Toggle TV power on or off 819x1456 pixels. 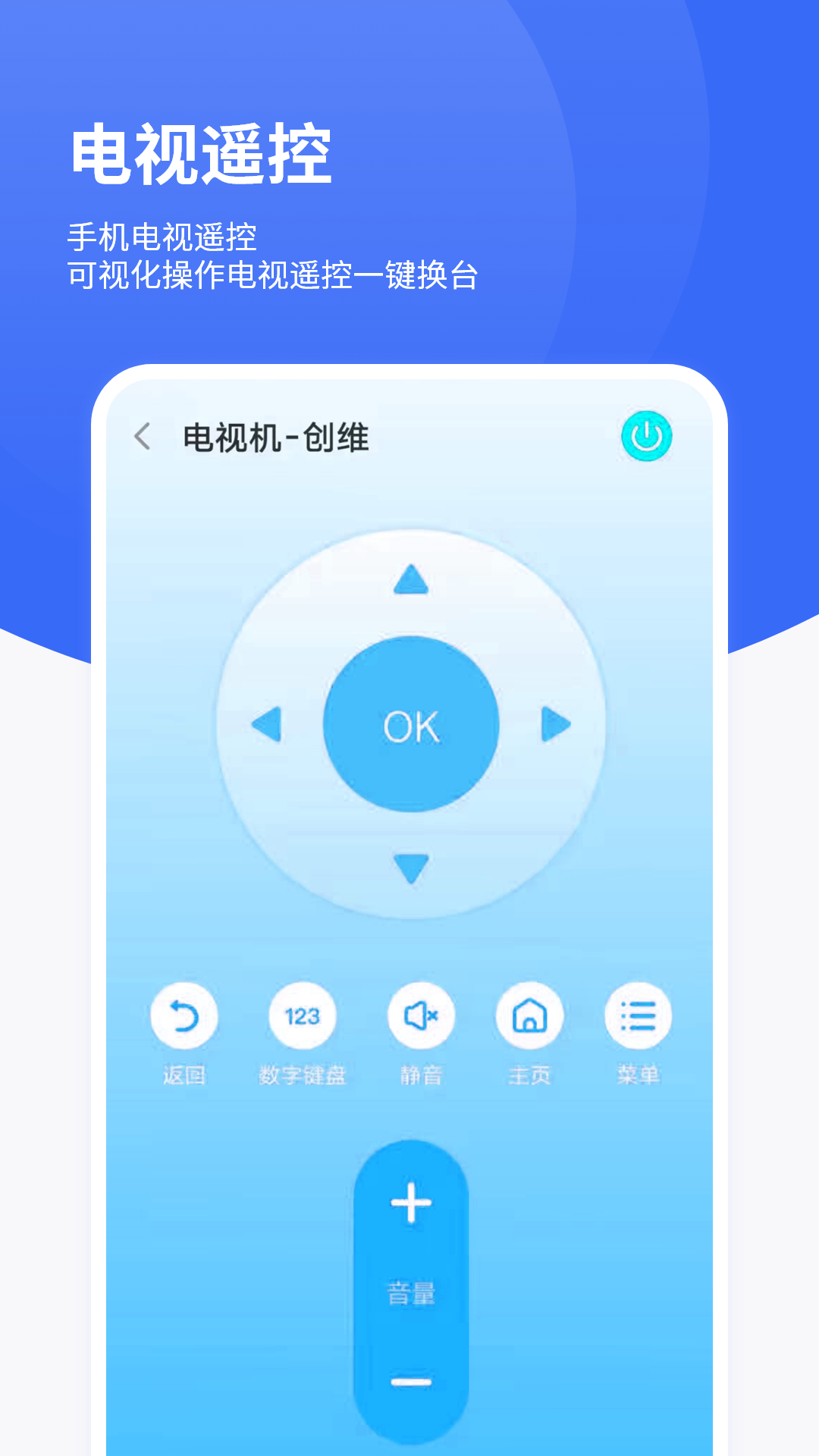(x=646, y=437)
